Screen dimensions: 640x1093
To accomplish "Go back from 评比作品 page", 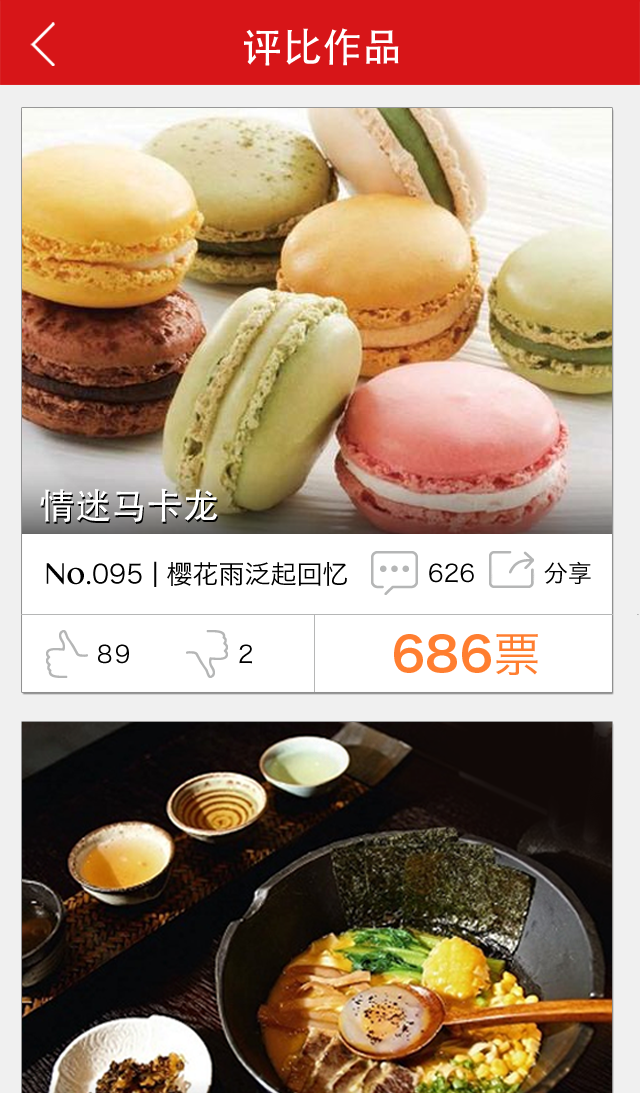I will click(43, 44).
